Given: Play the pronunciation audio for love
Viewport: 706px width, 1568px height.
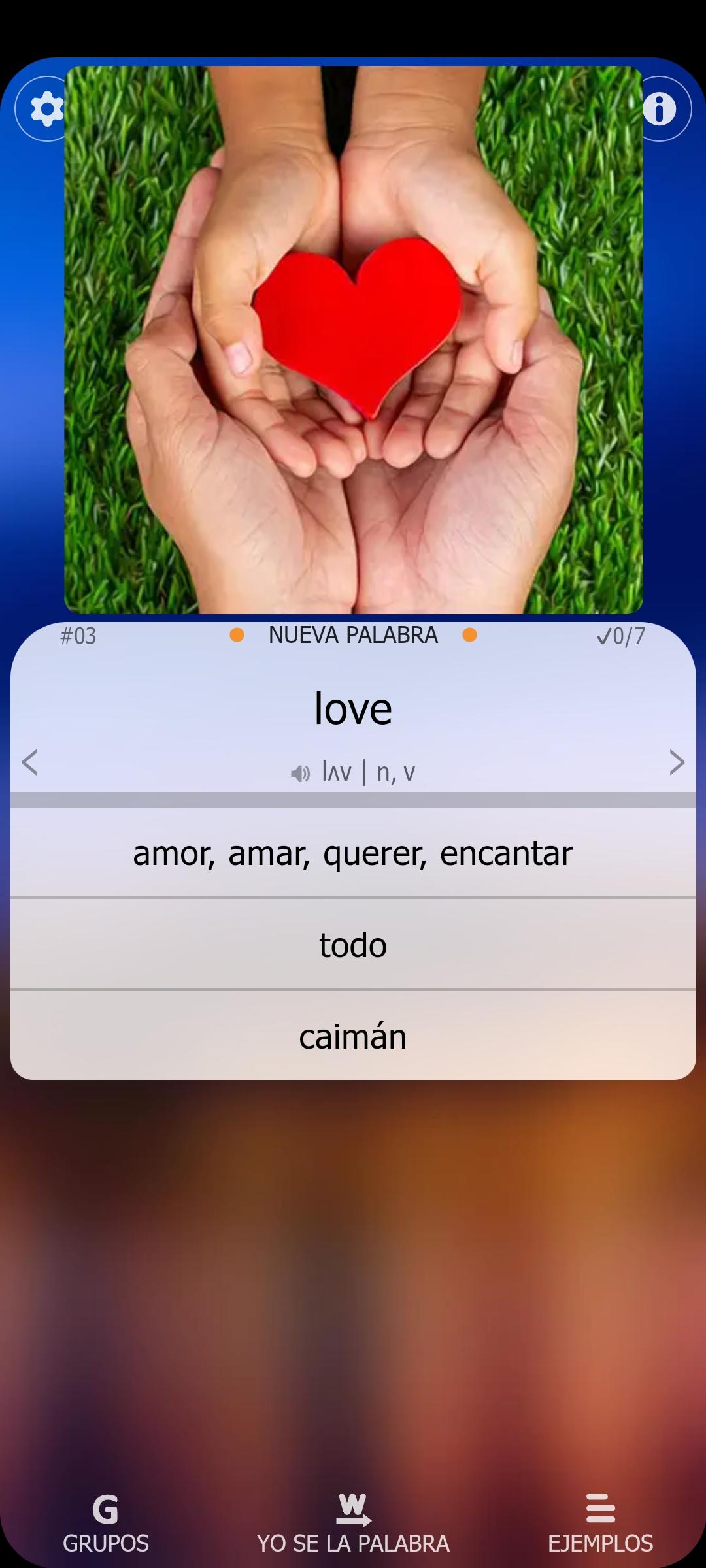Looking at the screenshot, I should [x=300, y=774].
